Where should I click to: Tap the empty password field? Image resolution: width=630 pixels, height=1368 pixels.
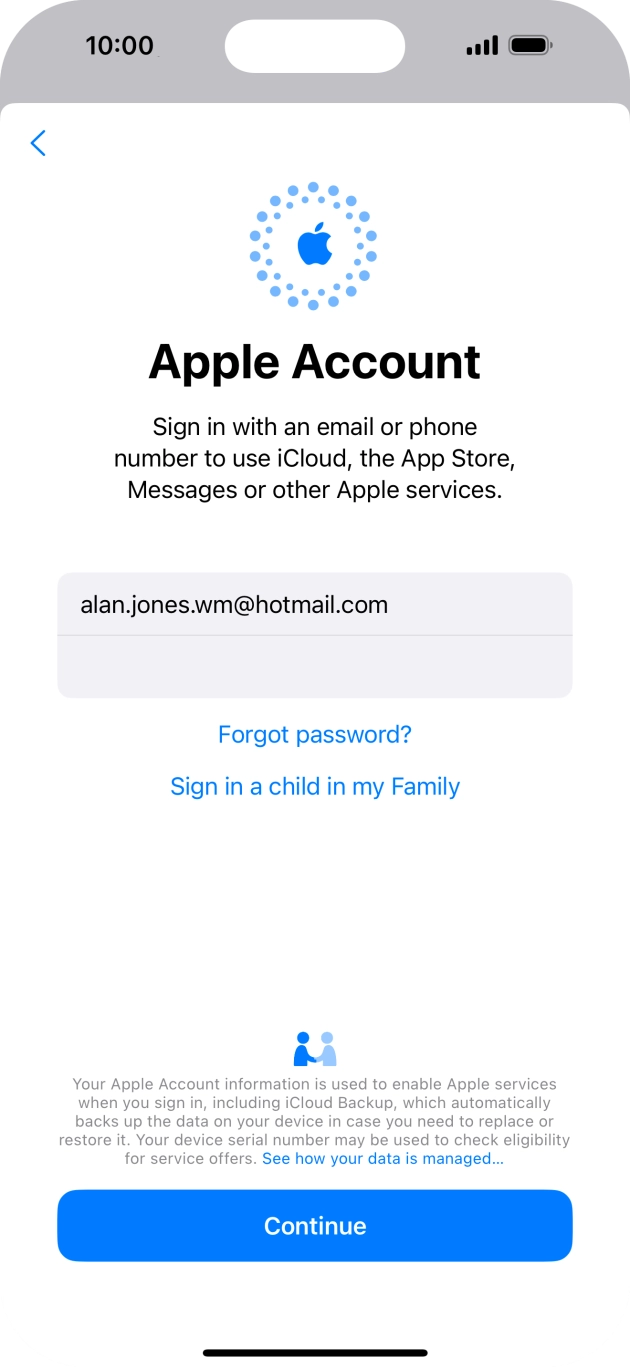pyautogui.click(x=314, y=666)
